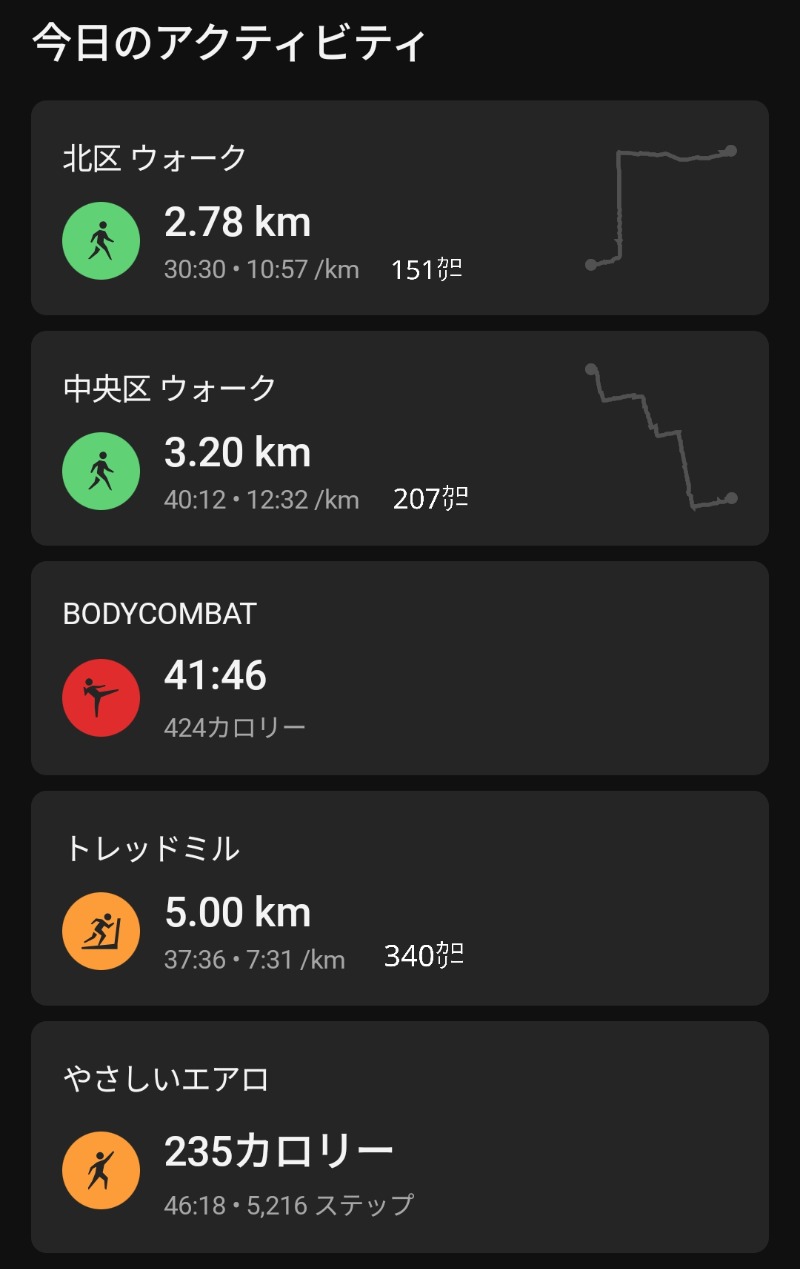Show details for the トレッドミル 5.00 km run

click(400, 898)
